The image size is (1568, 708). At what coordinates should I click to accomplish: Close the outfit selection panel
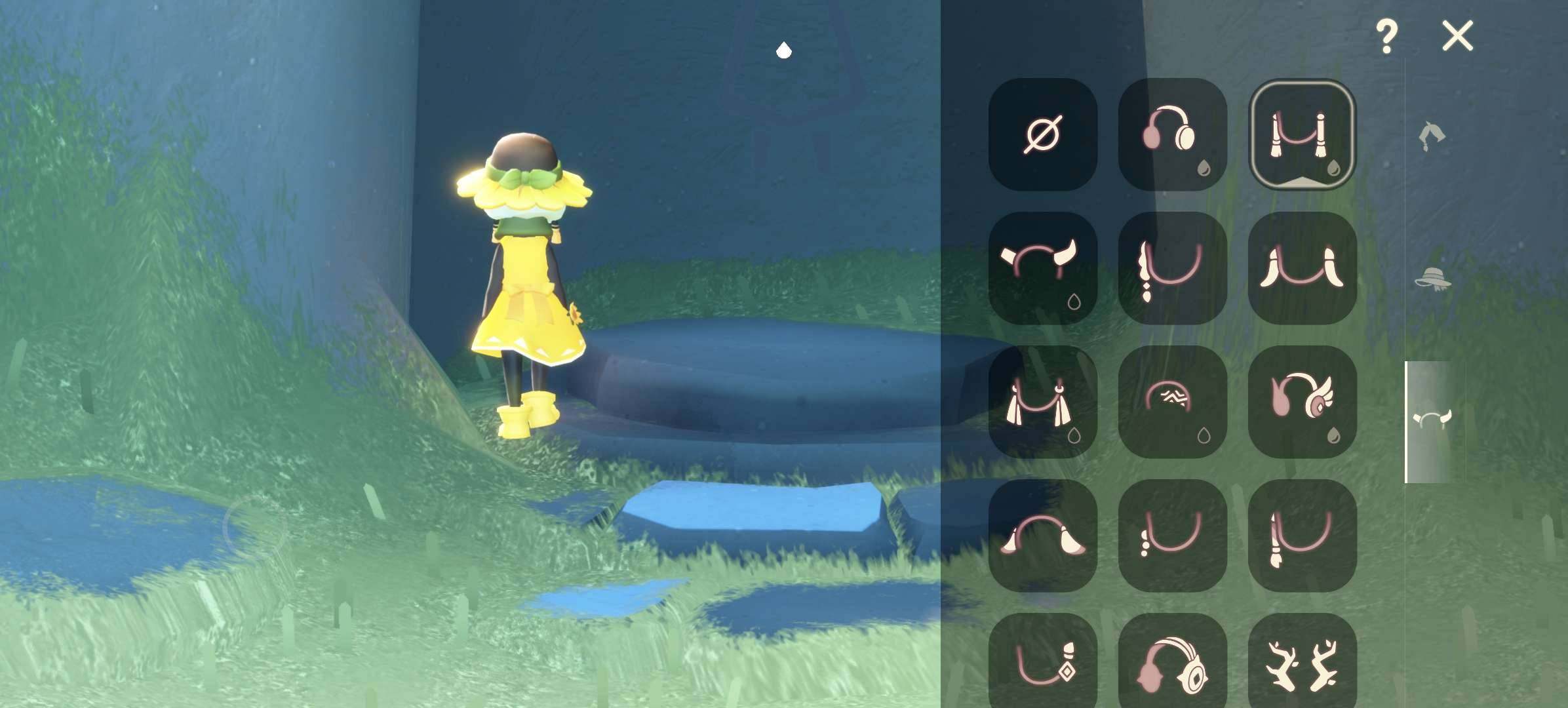coord(1457,35)
